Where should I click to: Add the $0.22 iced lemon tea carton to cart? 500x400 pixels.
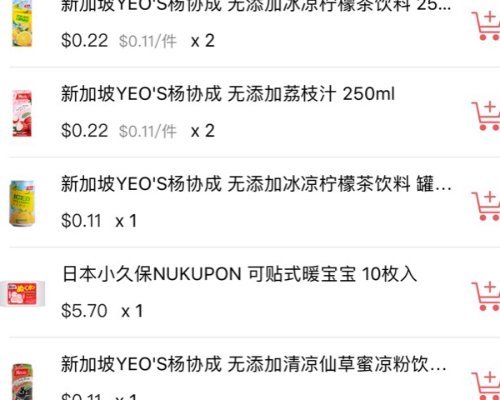point(486,26)
